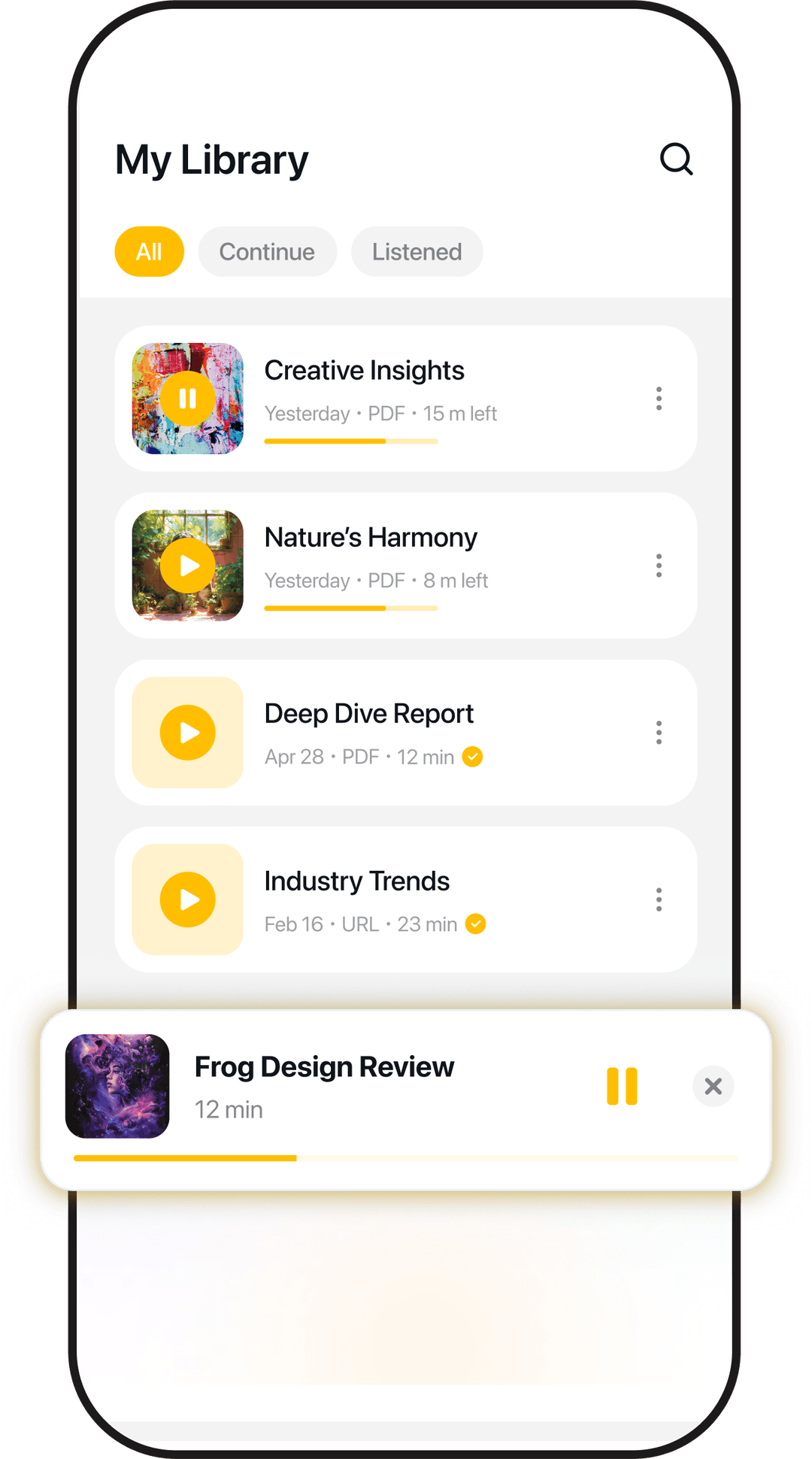812x1459 pixels.
Task: Open the Deep Dive Report entry
Action: [369, 713]
